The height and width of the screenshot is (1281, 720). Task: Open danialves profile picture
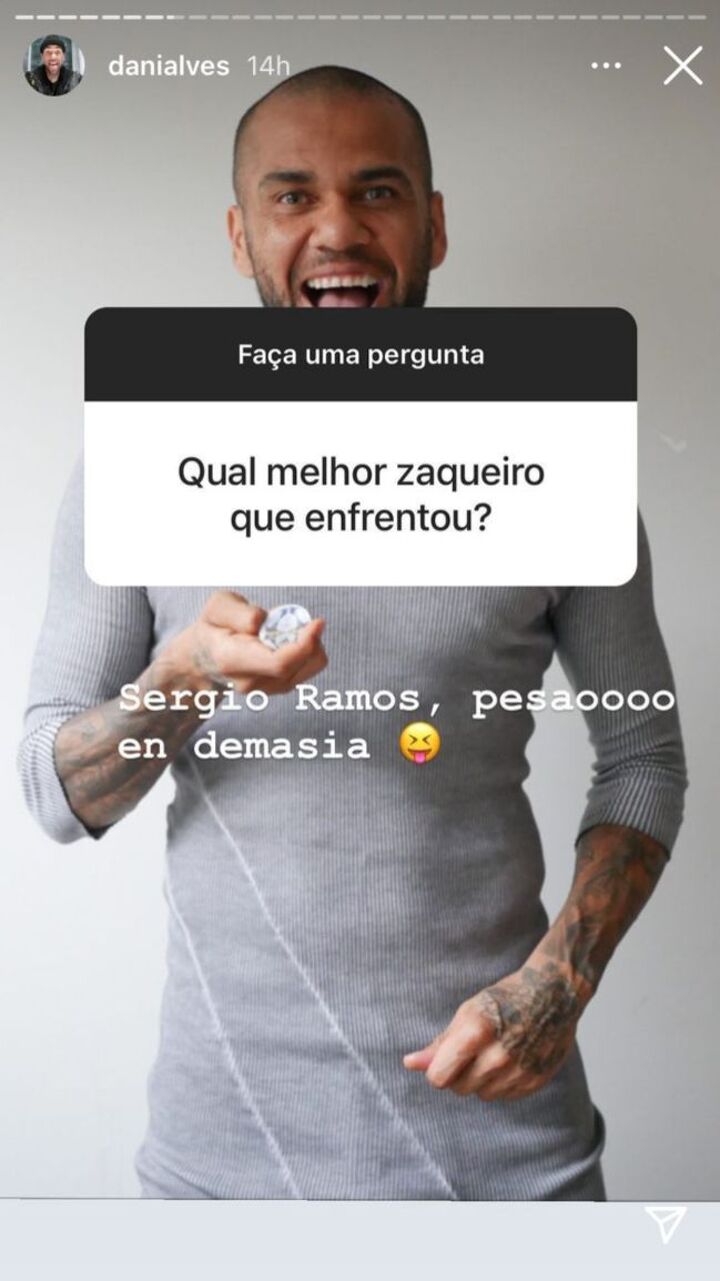point(53,66)
